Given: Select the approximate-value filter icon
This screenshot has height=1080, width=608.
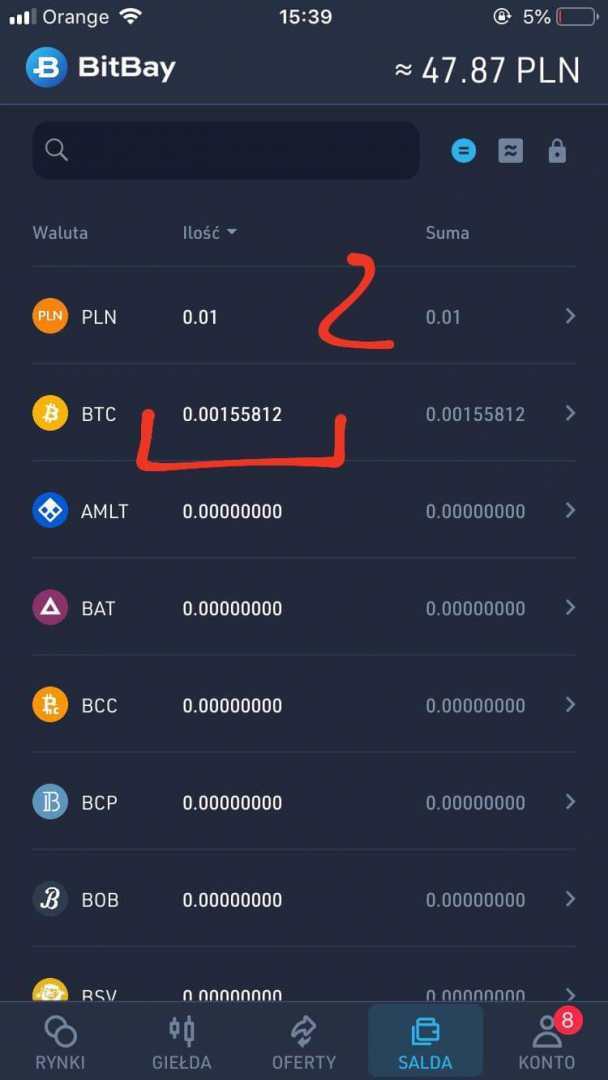Looking at the screenshot, I should (x=511, y=151).
